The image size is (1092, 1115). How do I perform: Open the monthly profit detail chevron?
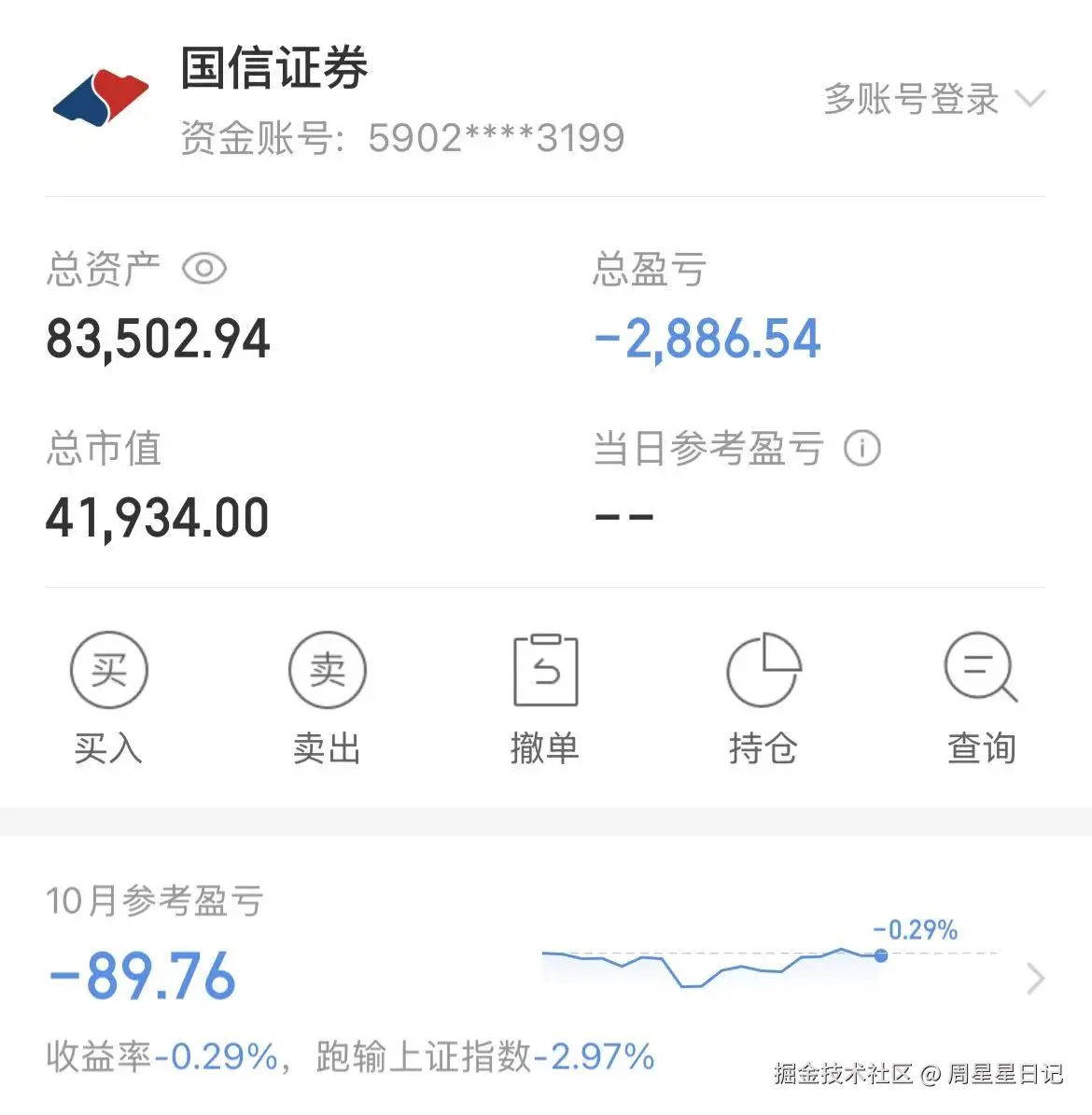click(x=1036, y=978)
